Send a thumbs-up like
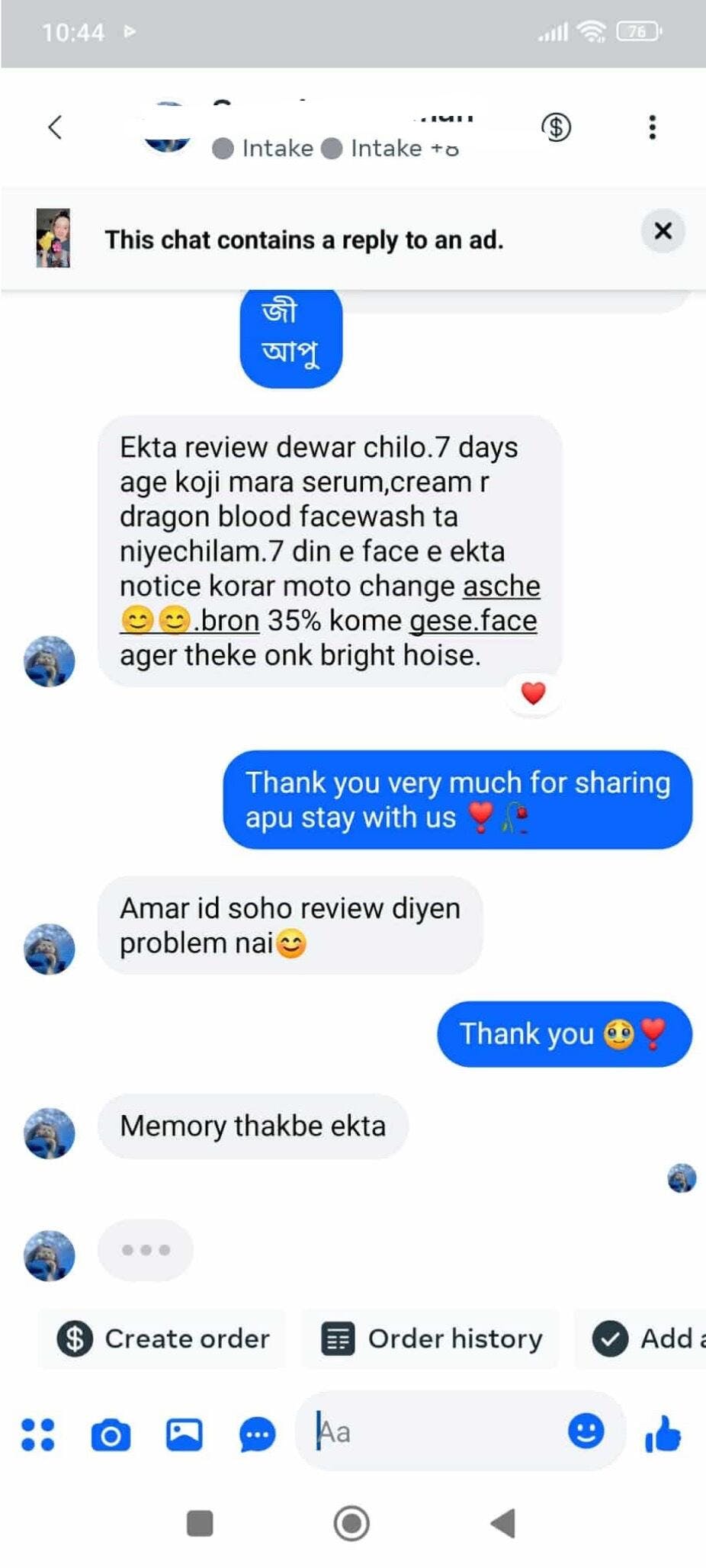 coord(663,1435)
